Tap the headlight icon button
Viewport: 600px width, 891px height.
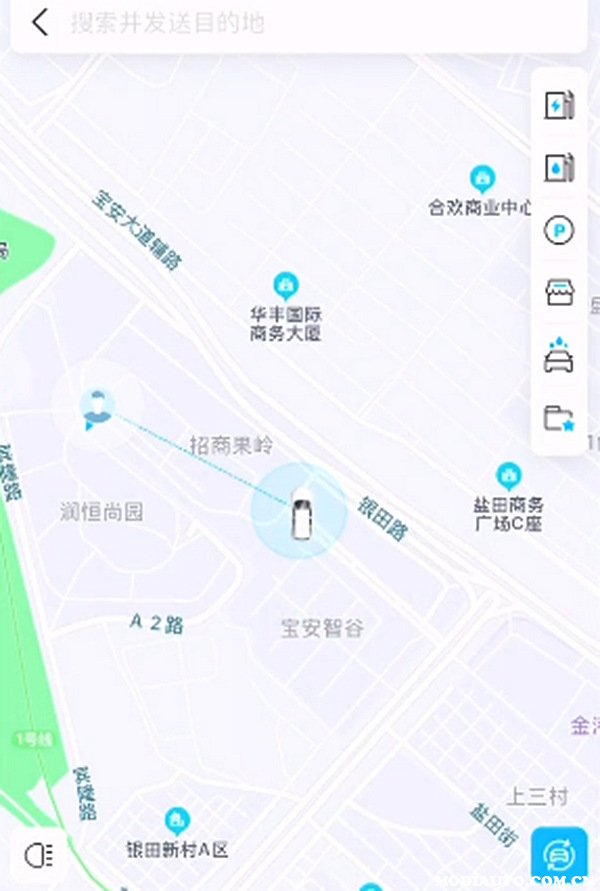pos(39,855)
